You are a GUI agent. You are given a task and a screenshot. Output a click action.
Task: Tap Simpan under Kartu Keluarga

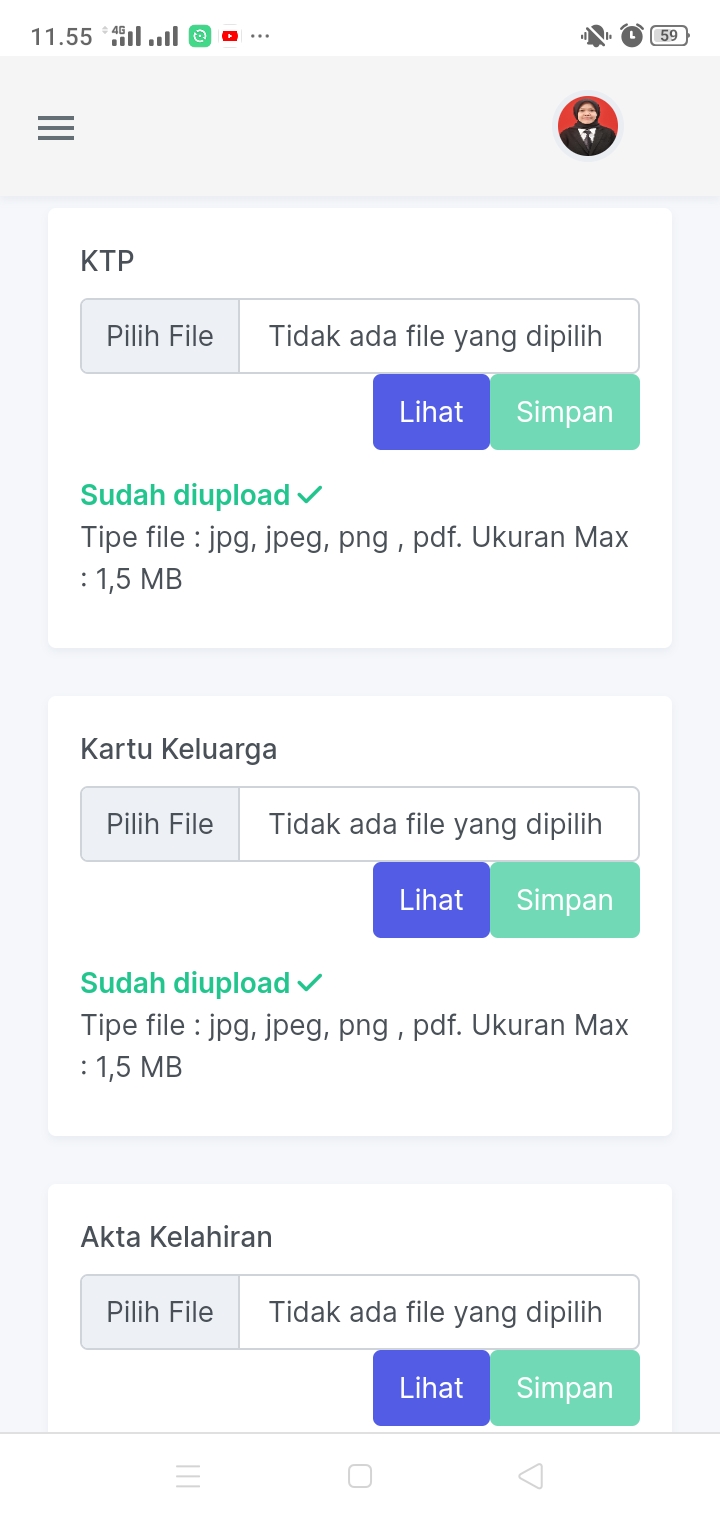564,900
